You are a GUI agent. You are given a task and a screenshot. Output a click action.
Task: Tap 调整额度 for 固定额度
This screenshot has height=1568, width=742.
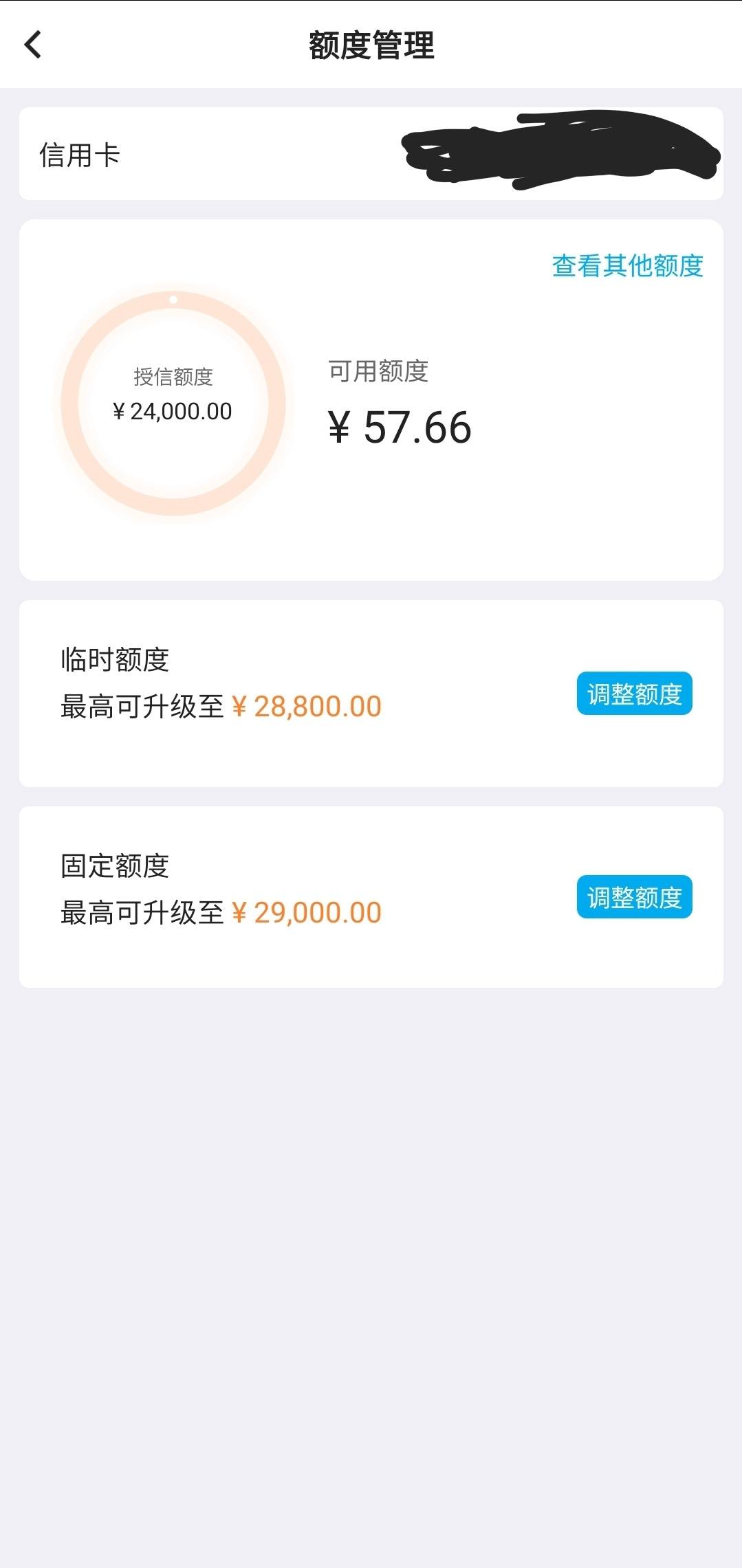(634, 897)
